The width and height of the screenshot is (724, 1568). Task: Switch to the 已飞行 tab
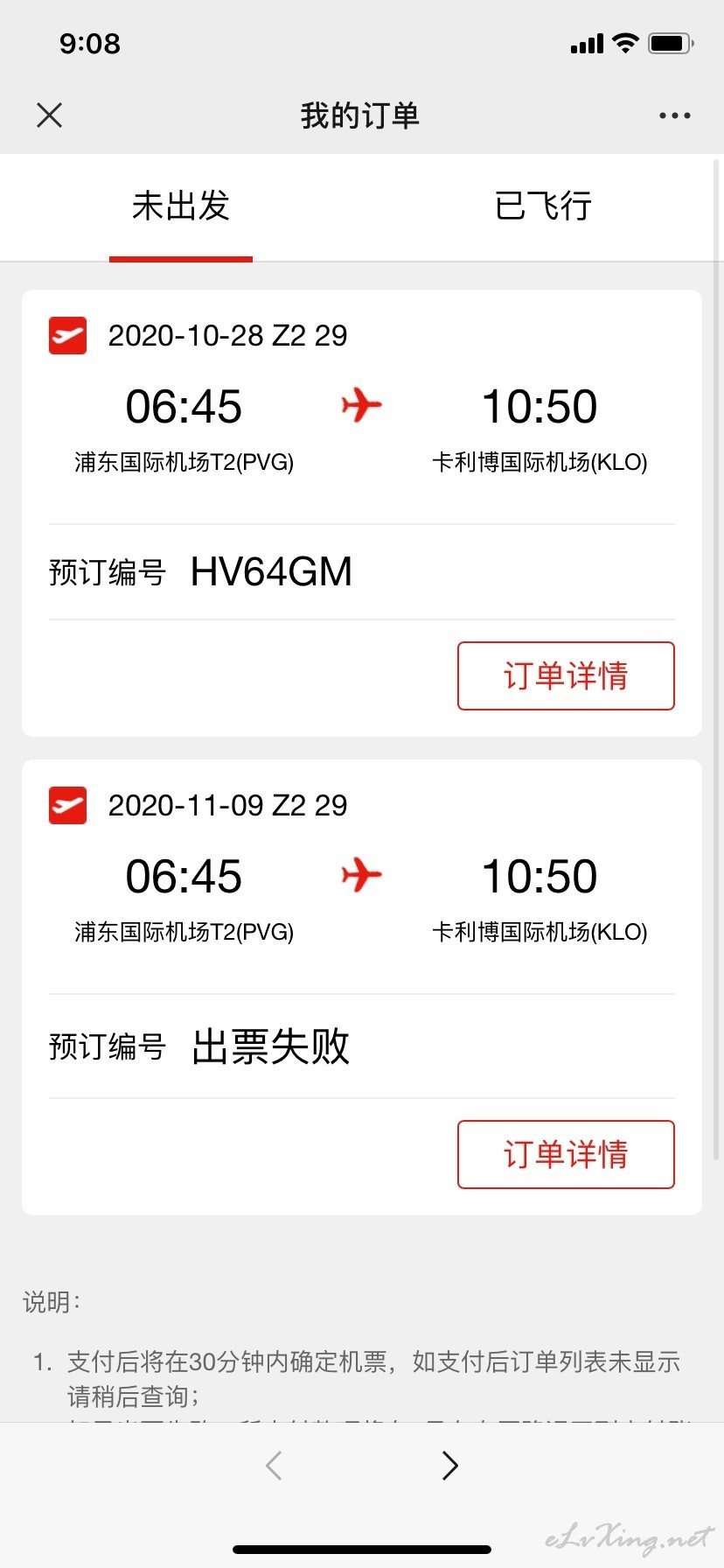point(543,206)
